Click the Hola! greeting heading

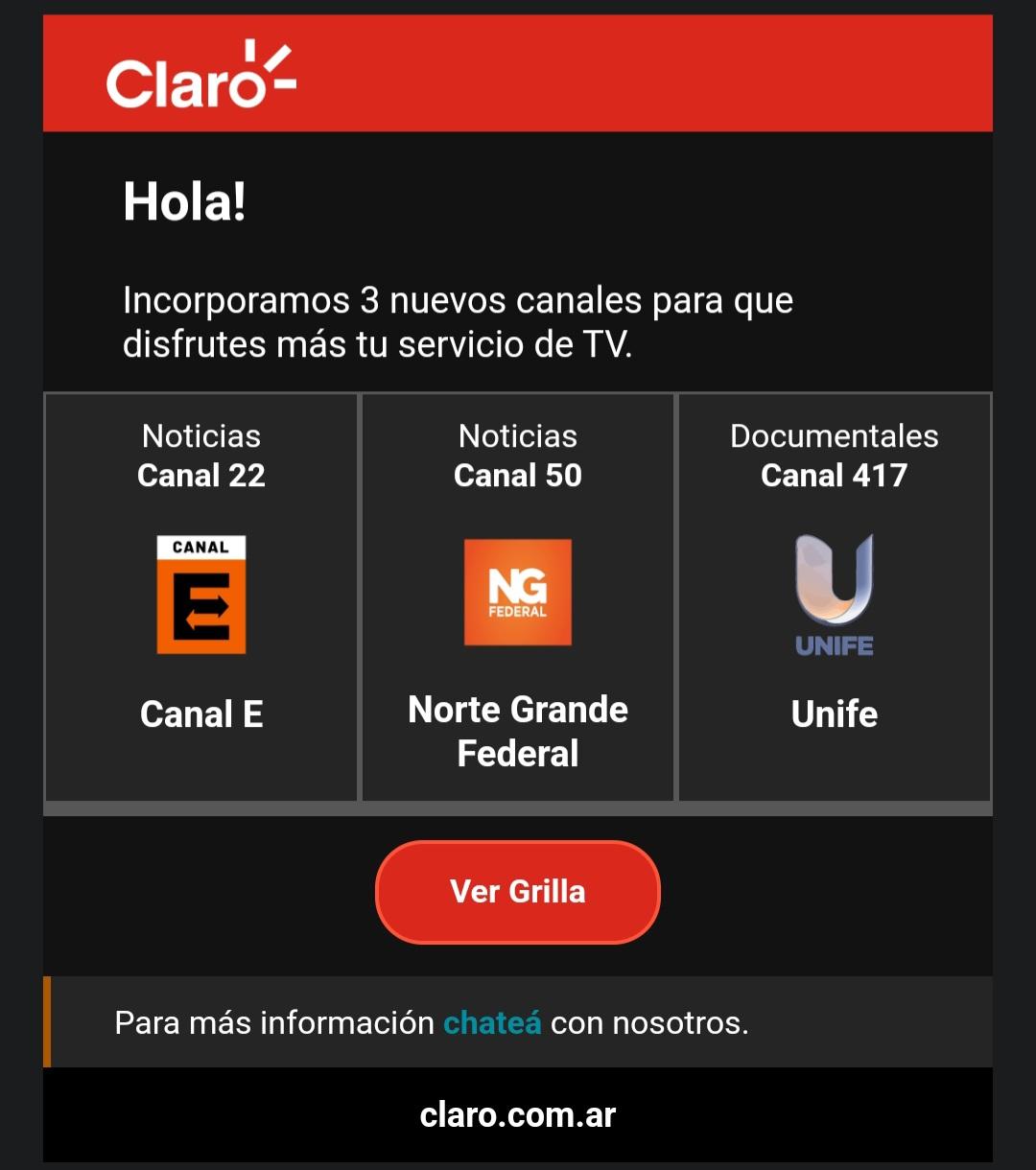[183, 202]
